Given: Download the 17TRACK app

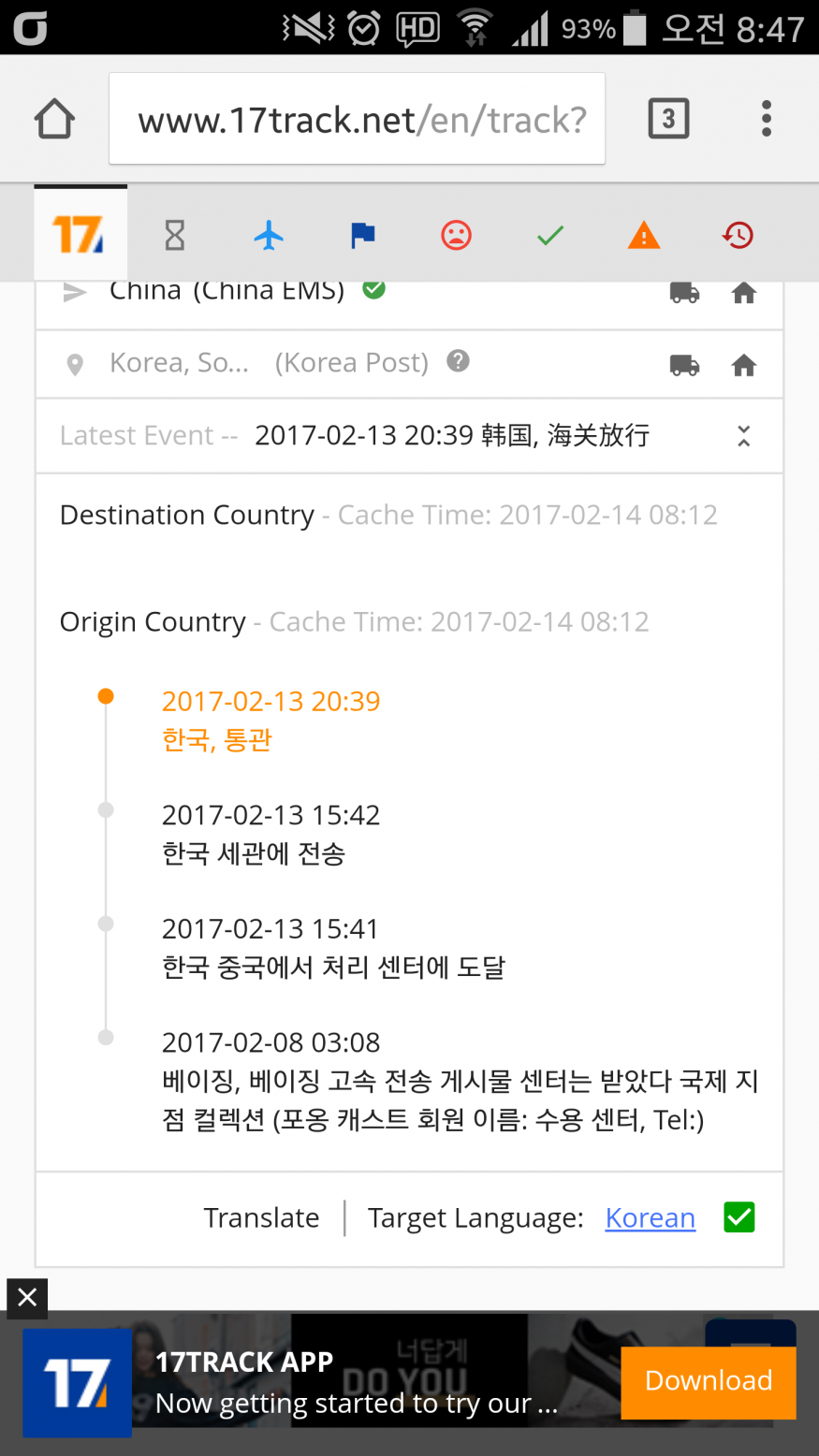Looking at the screenshot, I should tap(709, 1381).
